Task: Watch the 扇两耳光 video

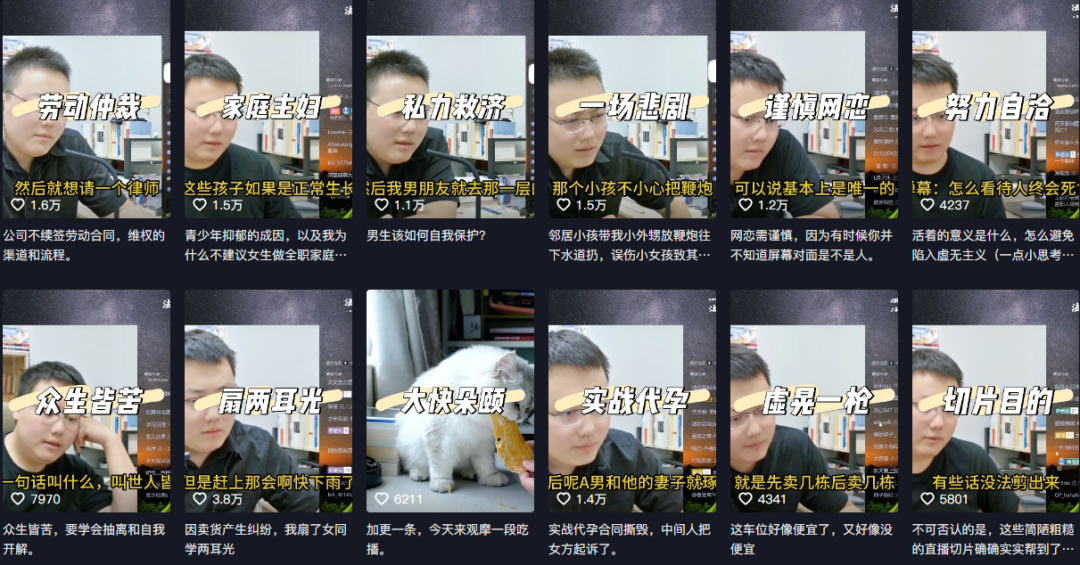Action: (x=267, y=400)
